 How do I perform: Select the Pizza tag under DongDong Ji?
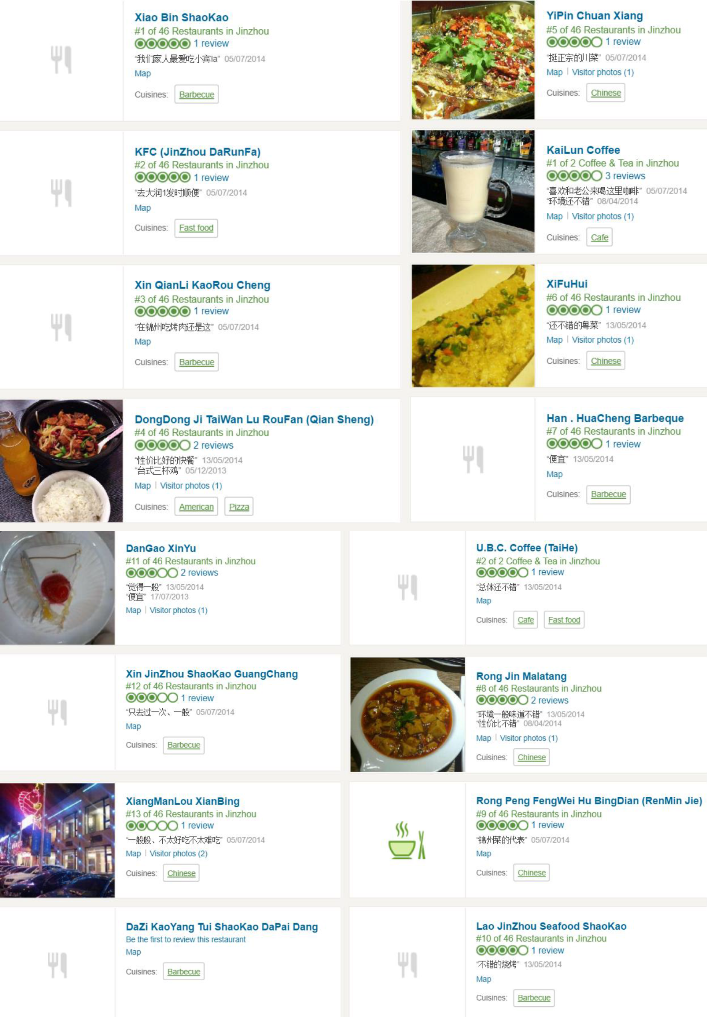click(239, 507)
